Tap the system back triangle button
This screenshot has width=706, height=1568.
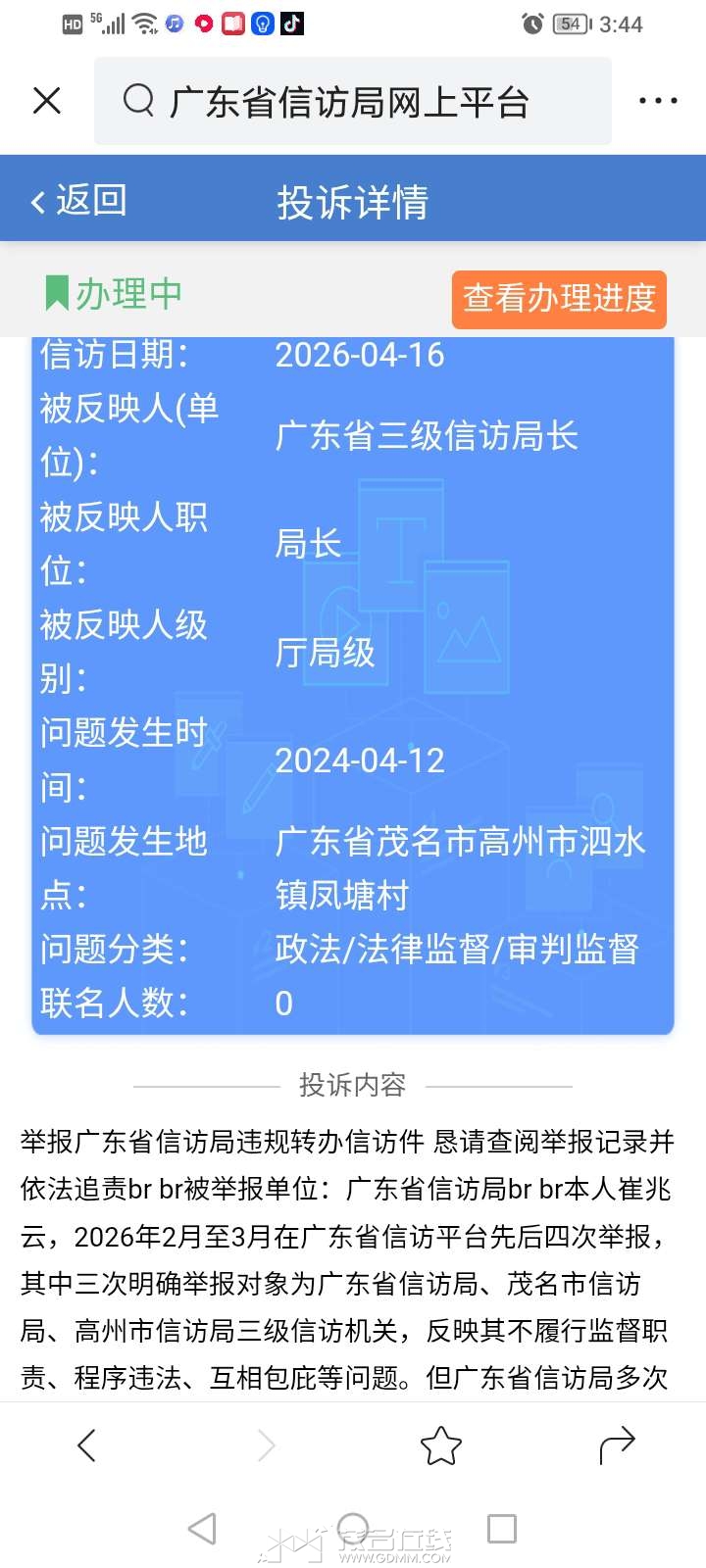(x=202, y=1529)
